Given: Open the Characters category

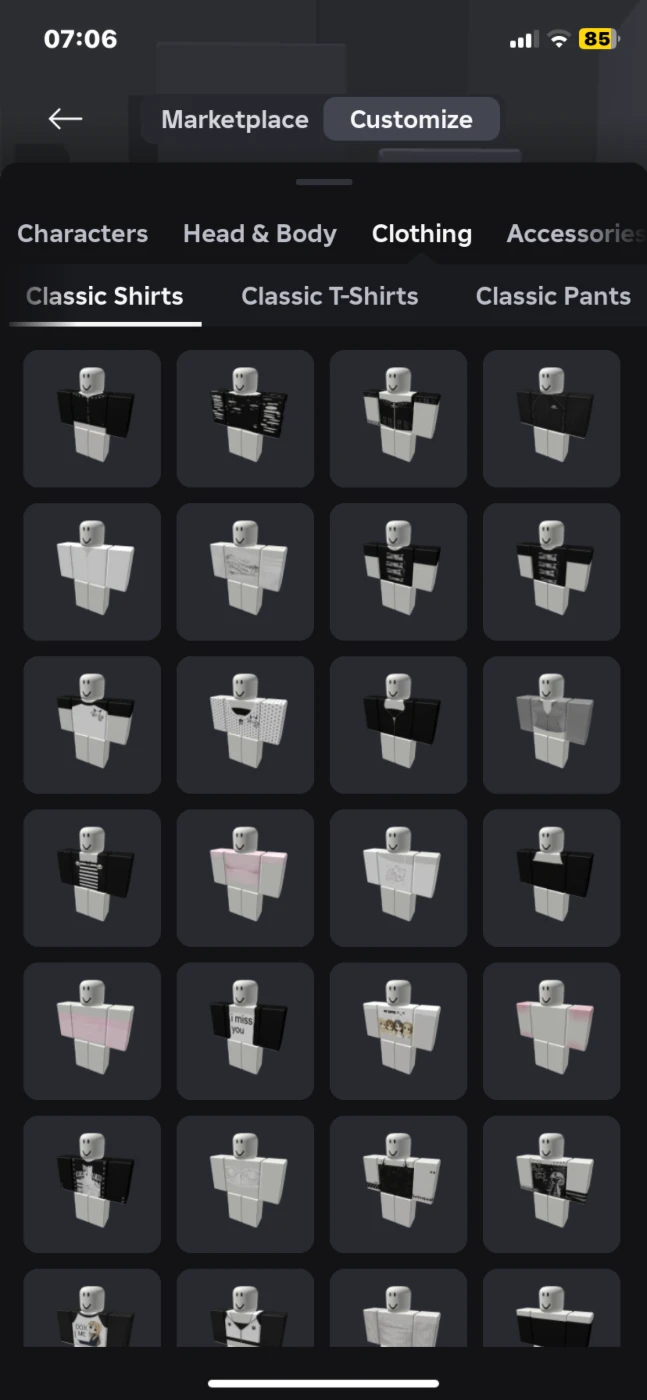Looking at the screenshot, I should click(83, 234).
